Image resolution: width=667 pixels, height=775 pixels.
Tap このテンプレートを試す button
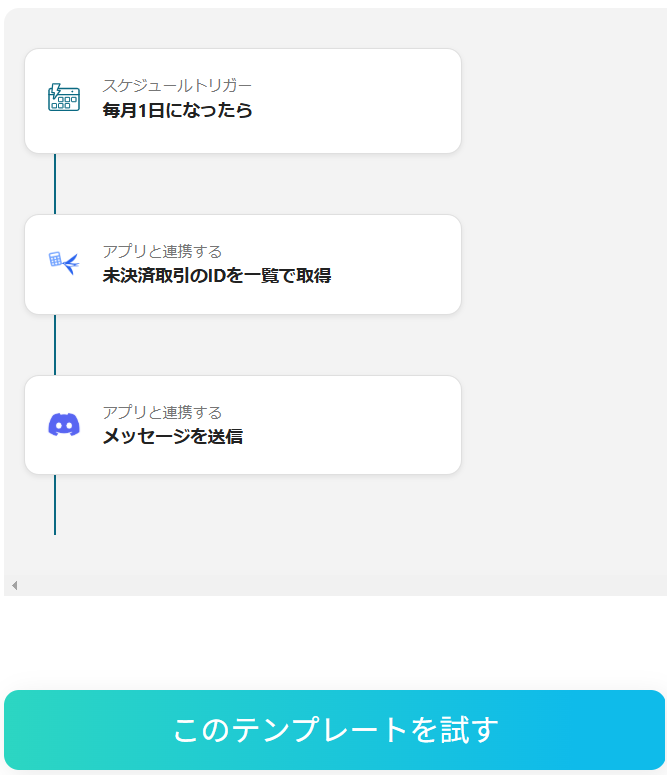tap(334, 730)
